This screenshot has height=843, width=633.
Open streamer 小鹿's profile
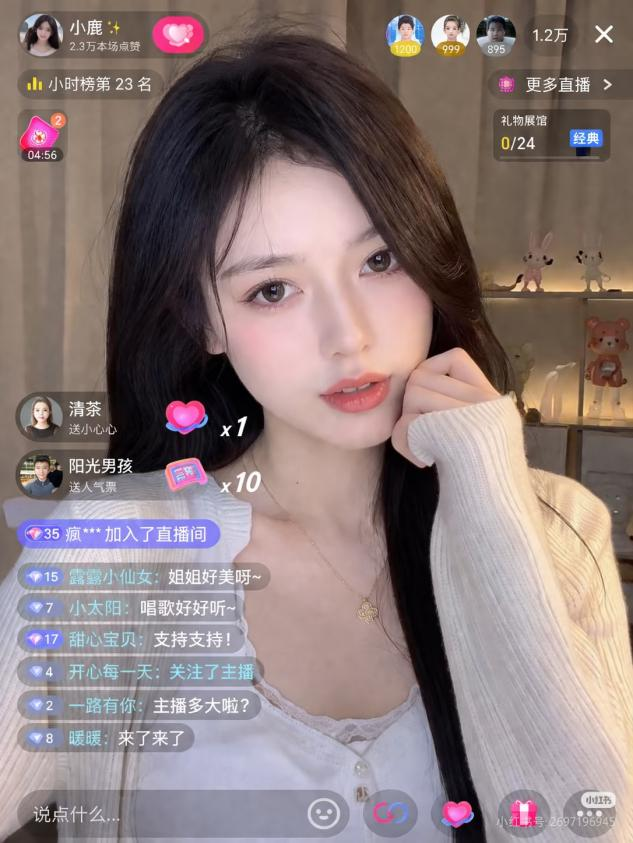click(x=42, y=35)
